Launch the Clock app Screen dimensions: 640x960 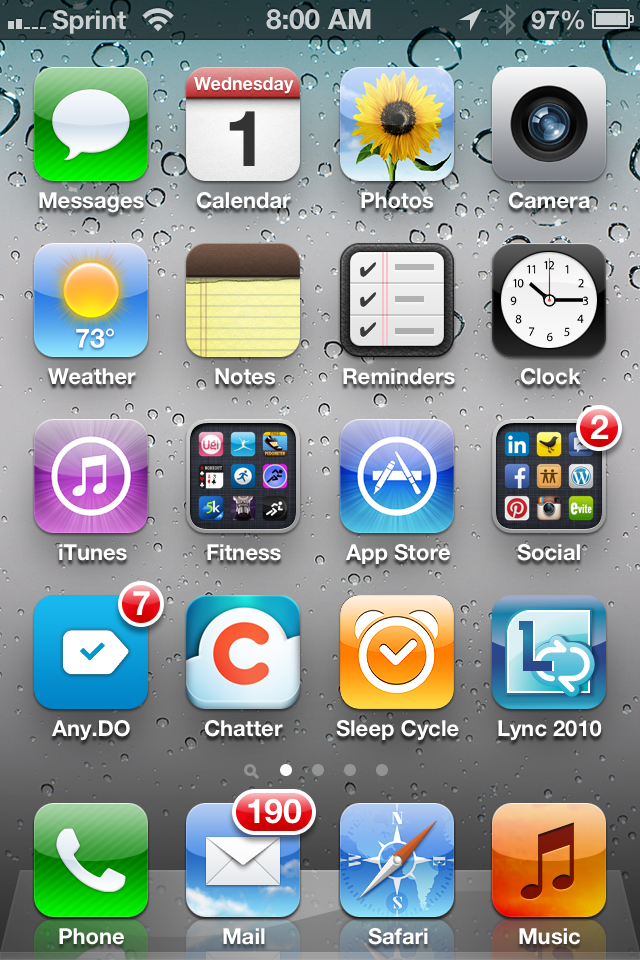[549, 301]
